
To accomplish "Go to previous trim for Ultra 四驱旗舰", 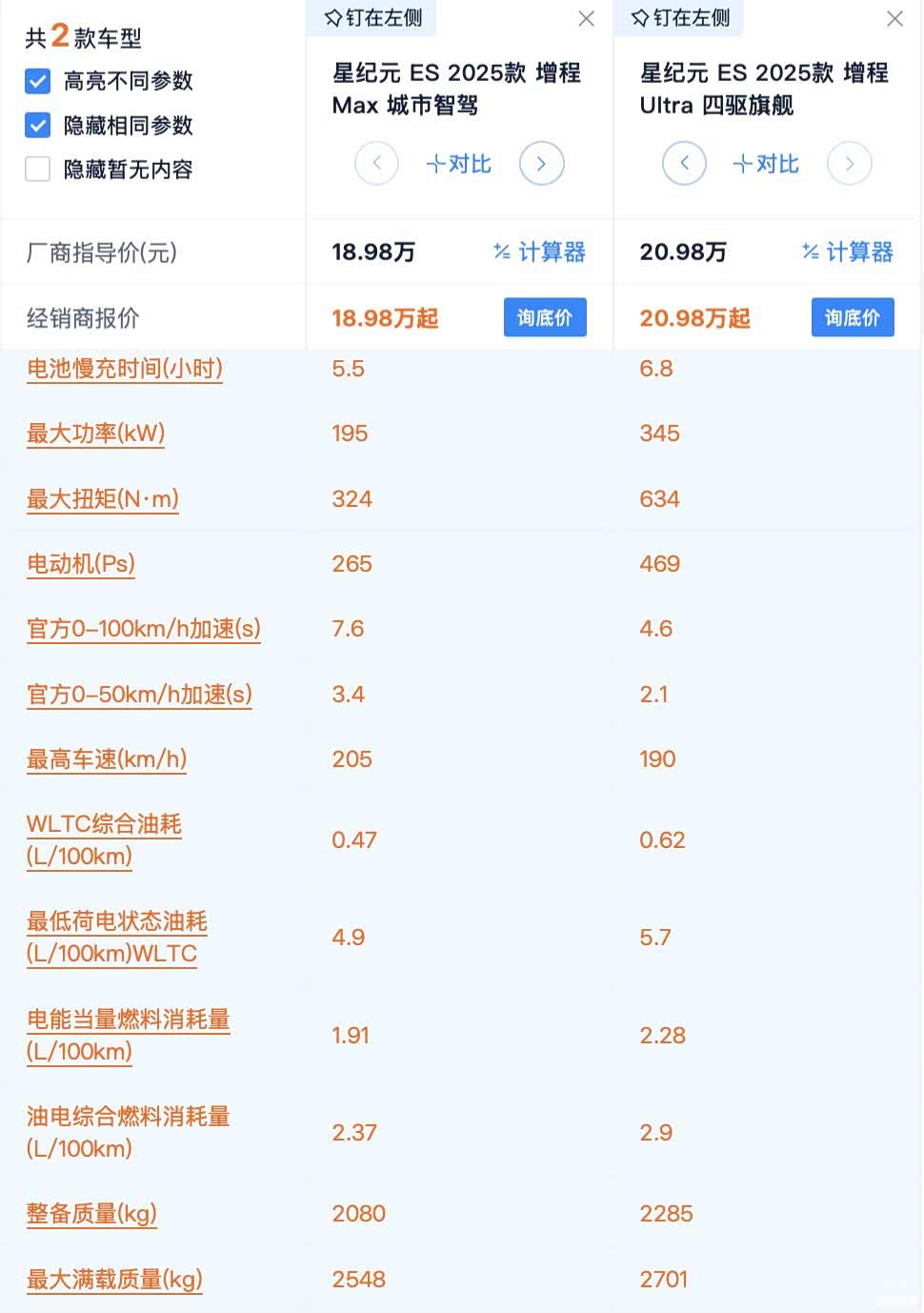I will [x=684, y=164].
